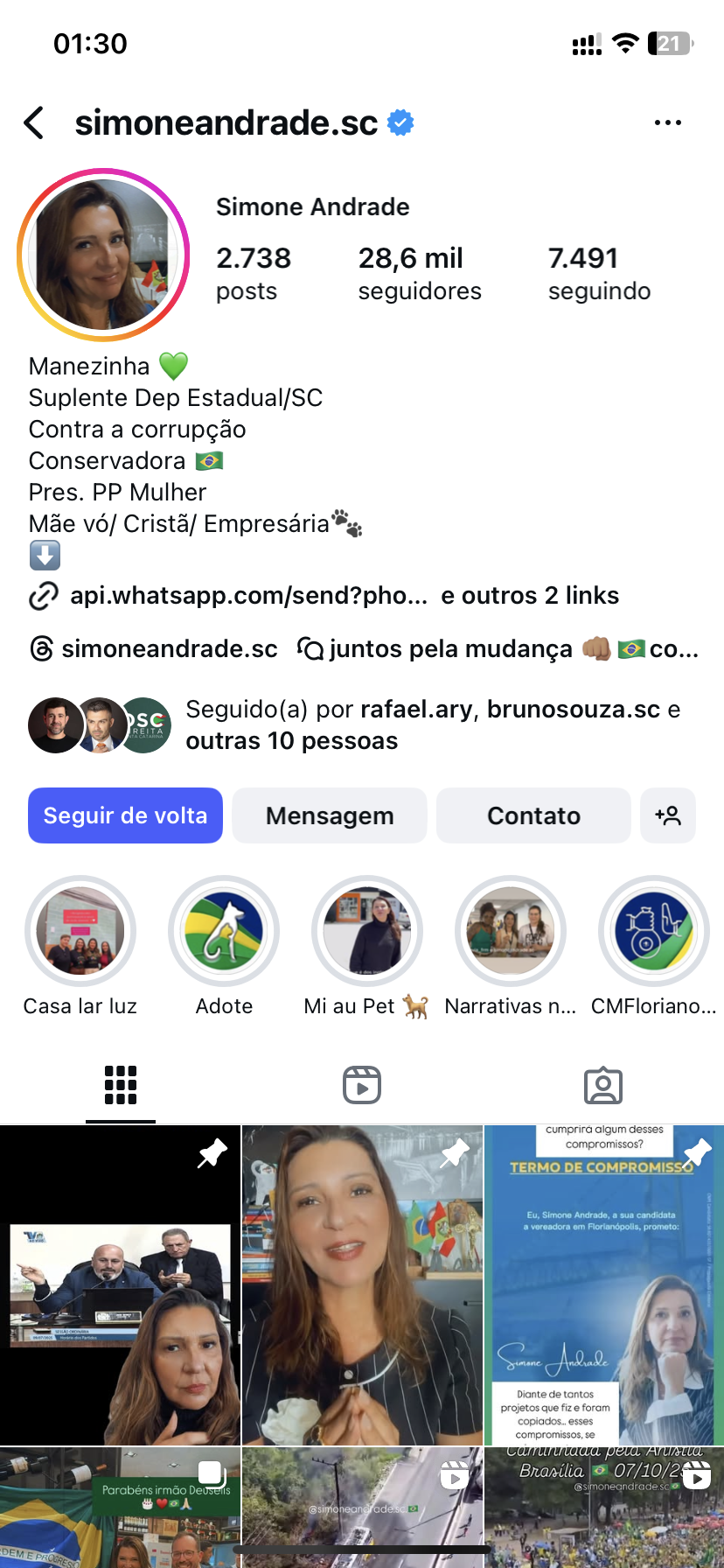Switch to the tagged photos tab
Viewport: 724px width, 1568px height.
pyautogui.click(x=602, y=1085)
